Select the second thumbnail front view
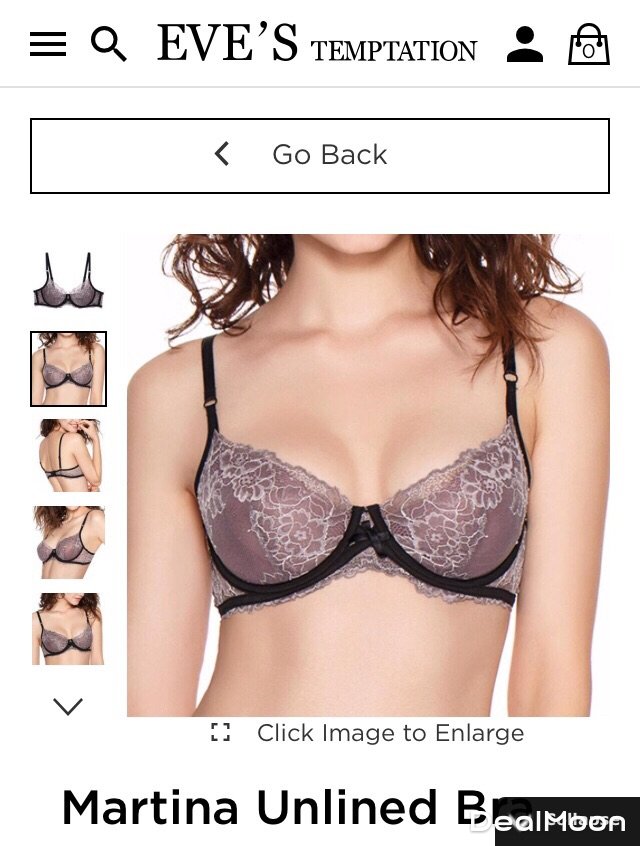 tap(68, 368)
